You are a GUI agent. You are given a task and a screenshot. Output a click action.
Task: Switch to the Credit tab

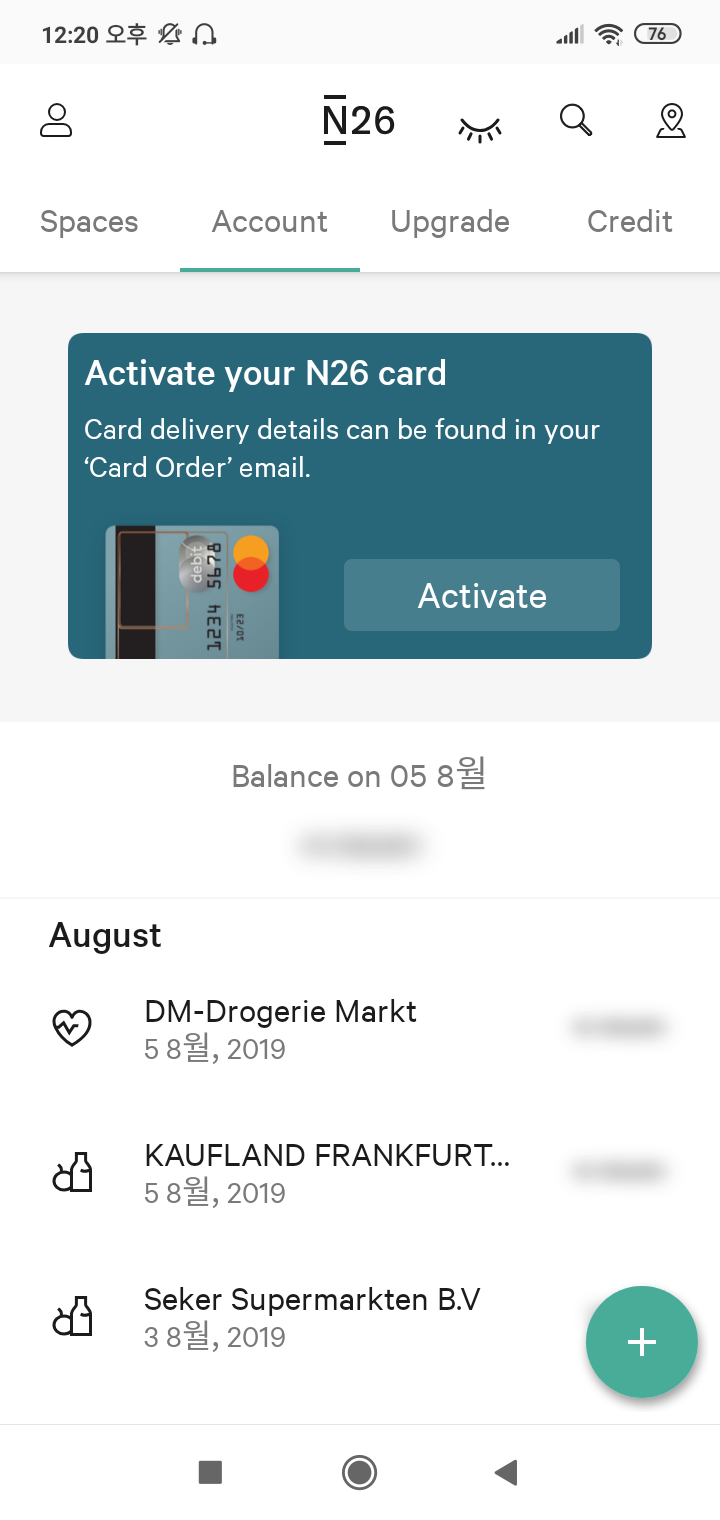coord(630,222)
